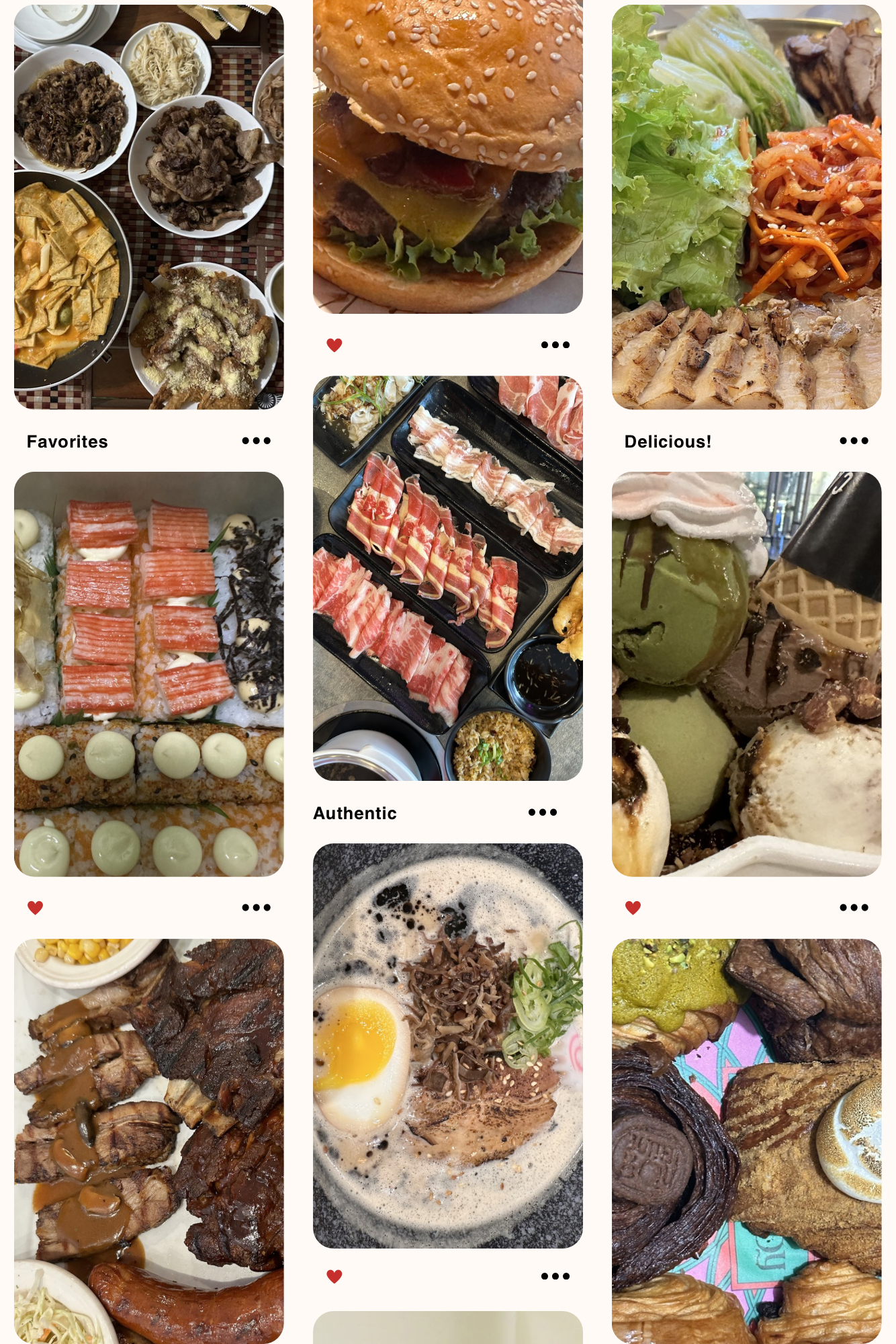Click the Favorites label text
Image resolution: width=896 pixels, height=1344 pixels.
click(x=66, y=442)
